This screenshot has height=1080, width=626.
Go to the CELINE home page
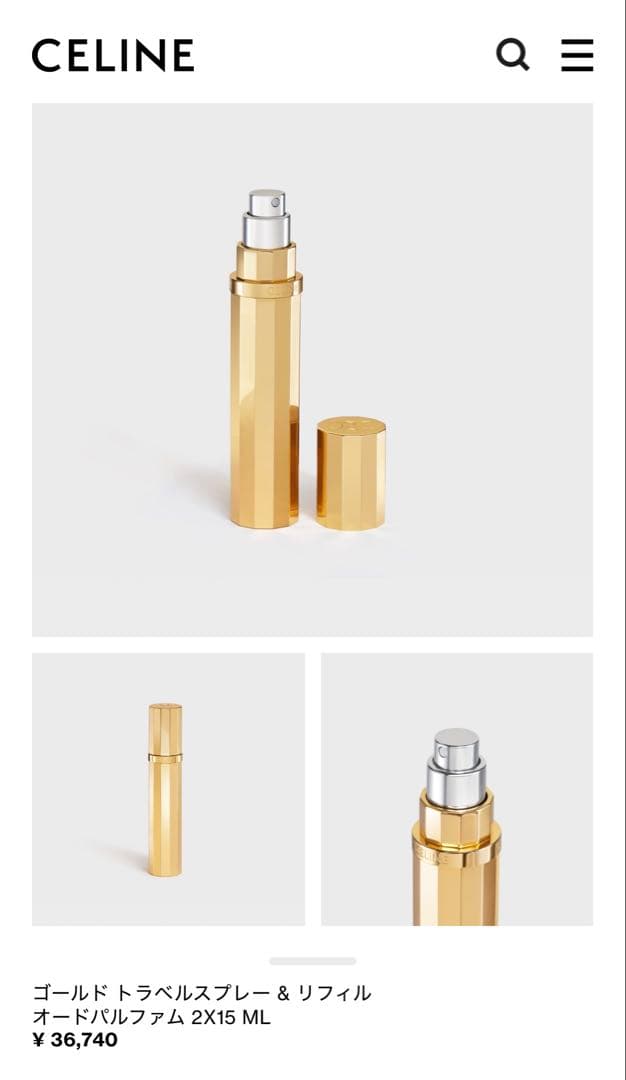(113, 55)
